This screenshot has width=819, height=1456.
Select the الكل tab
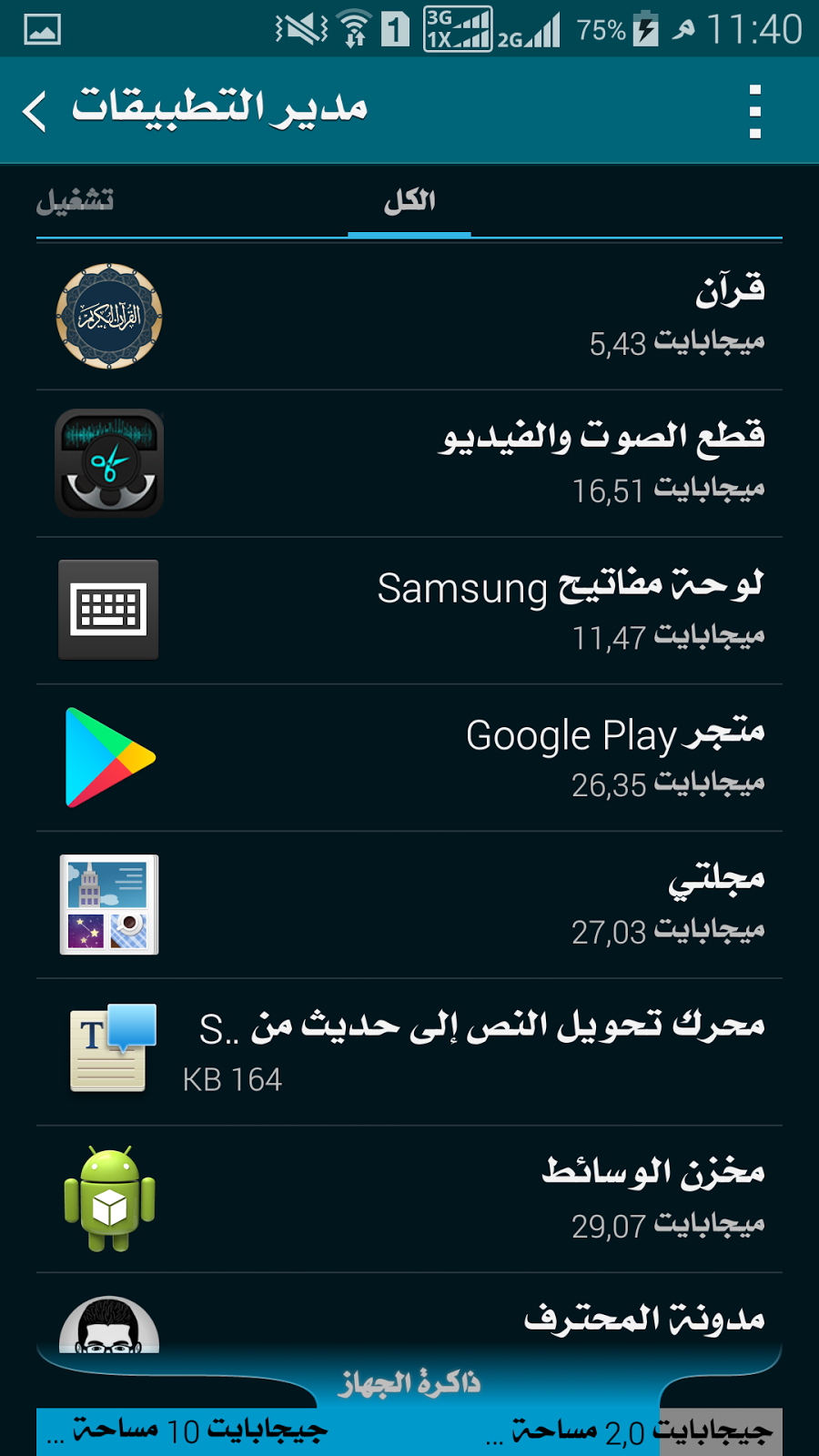(409, 201)
